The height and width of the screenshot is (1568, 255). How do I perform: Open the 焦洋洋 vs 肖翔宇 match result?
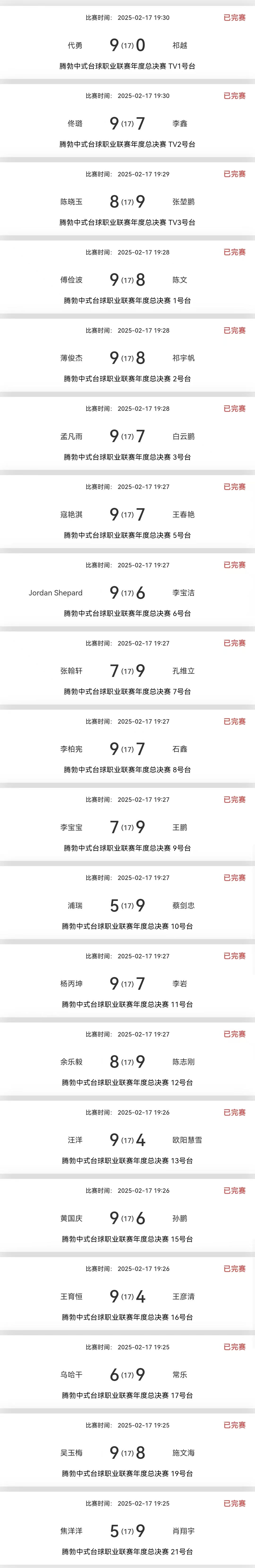127,1531
